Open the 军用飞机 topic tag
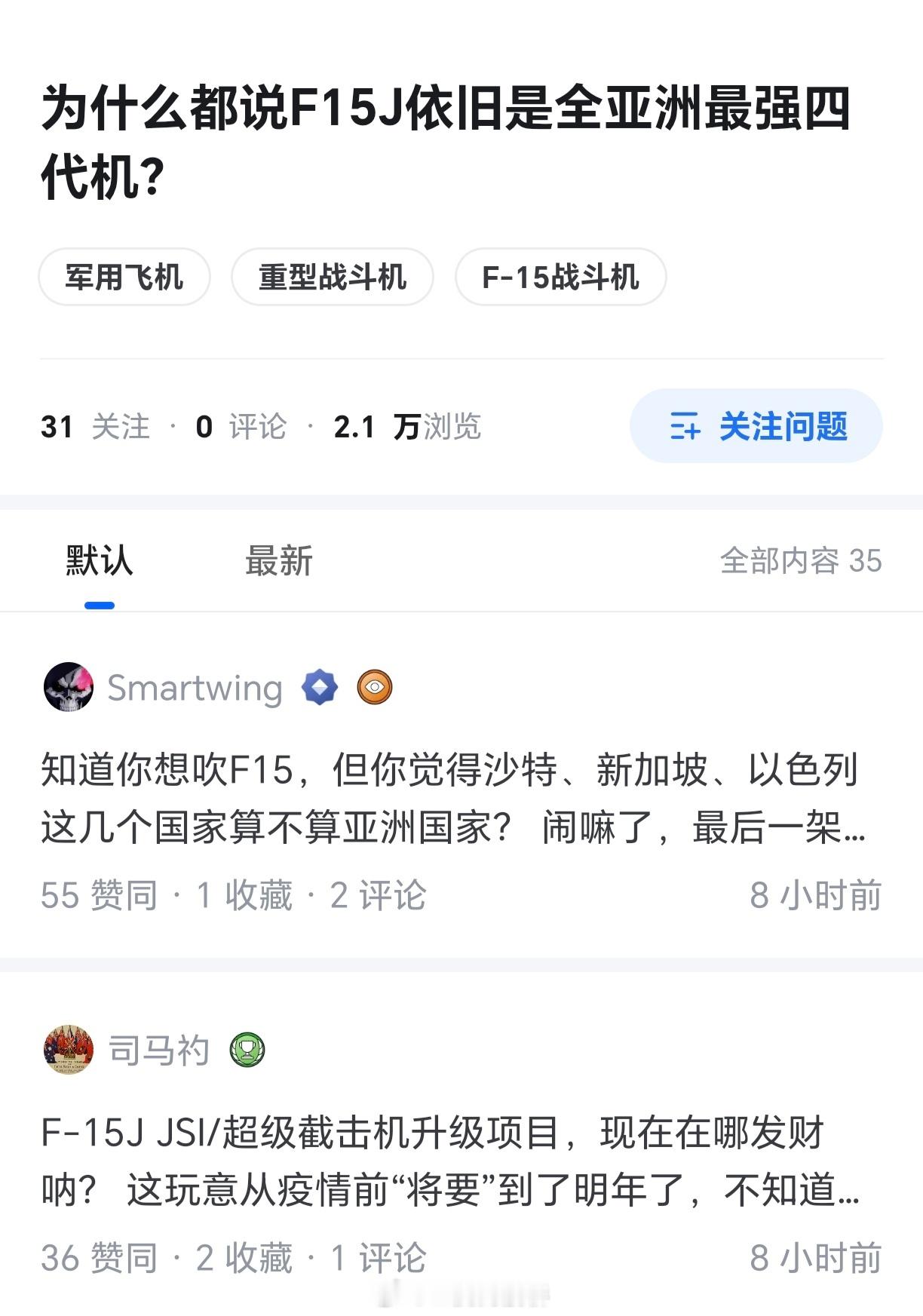Screen dimensions: 923x1316 coord(125,277)
